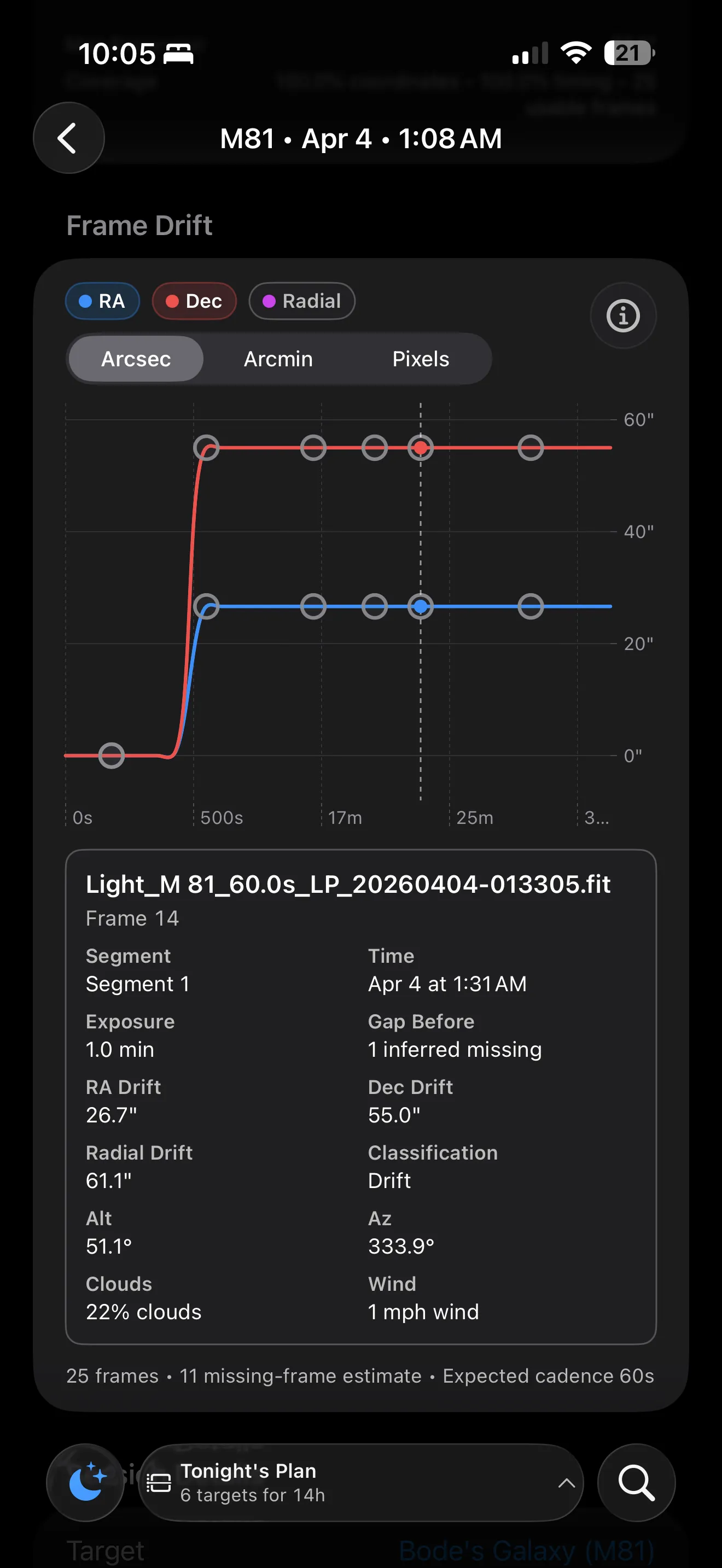Tap the back chevron to leave M81 detail
This screenshot has width=722, height=1568.
point(68,138)
